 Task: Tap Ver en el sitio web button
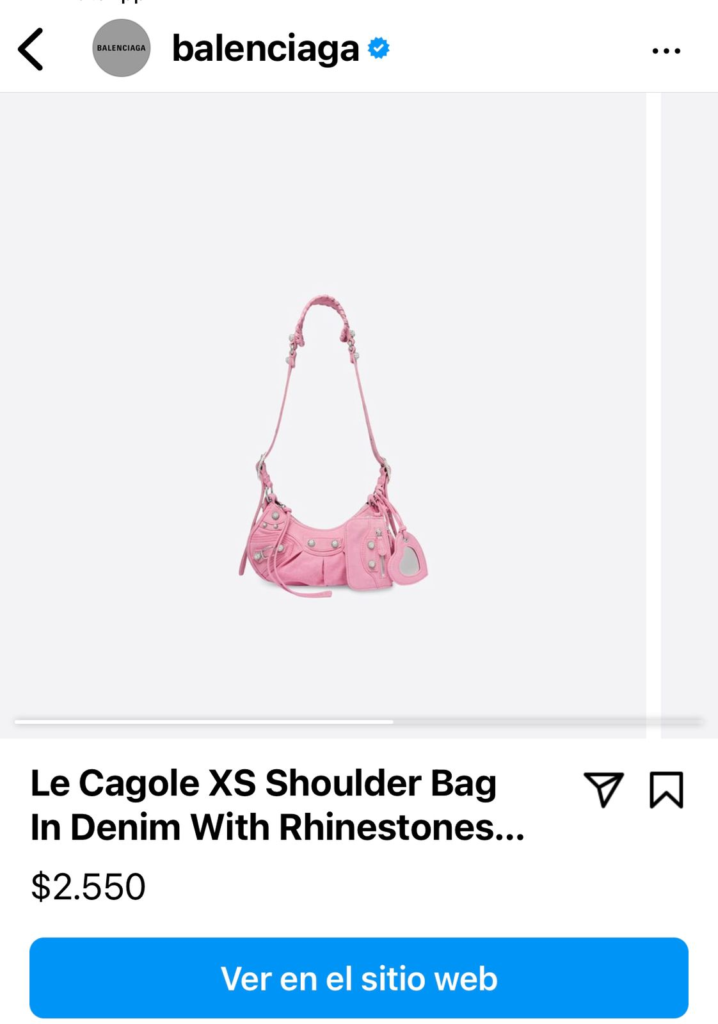[358, 977]
